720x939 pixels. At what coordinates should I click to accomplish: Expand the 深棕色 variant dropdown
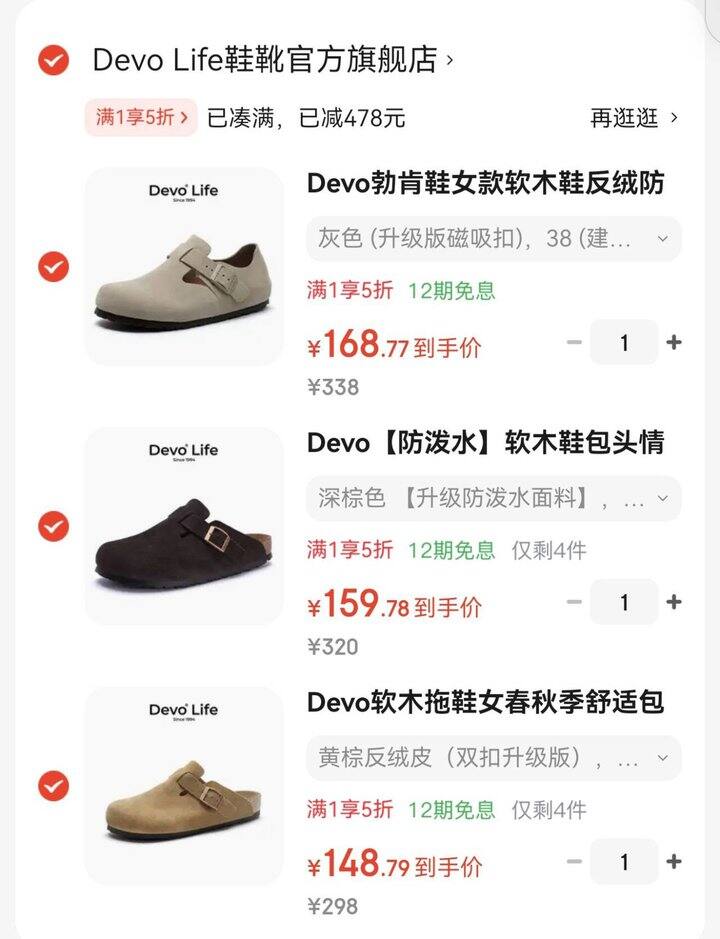[493, 499]
